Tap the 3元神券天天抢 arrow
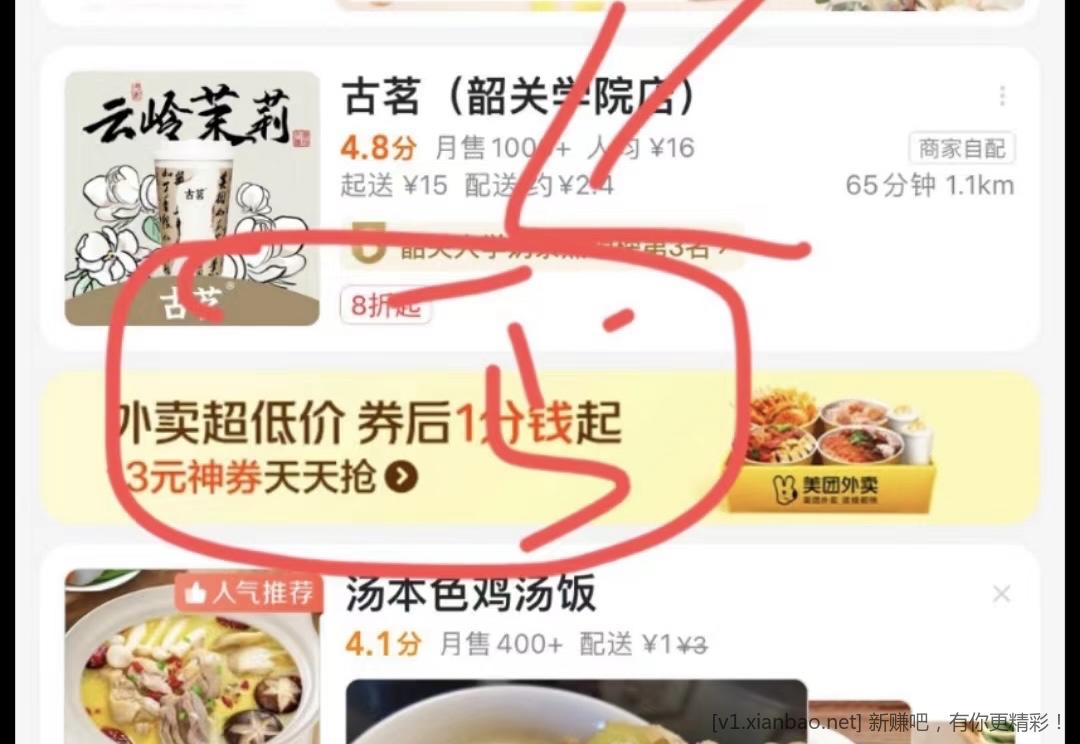The image size is (1080, 744). [401, 477]
